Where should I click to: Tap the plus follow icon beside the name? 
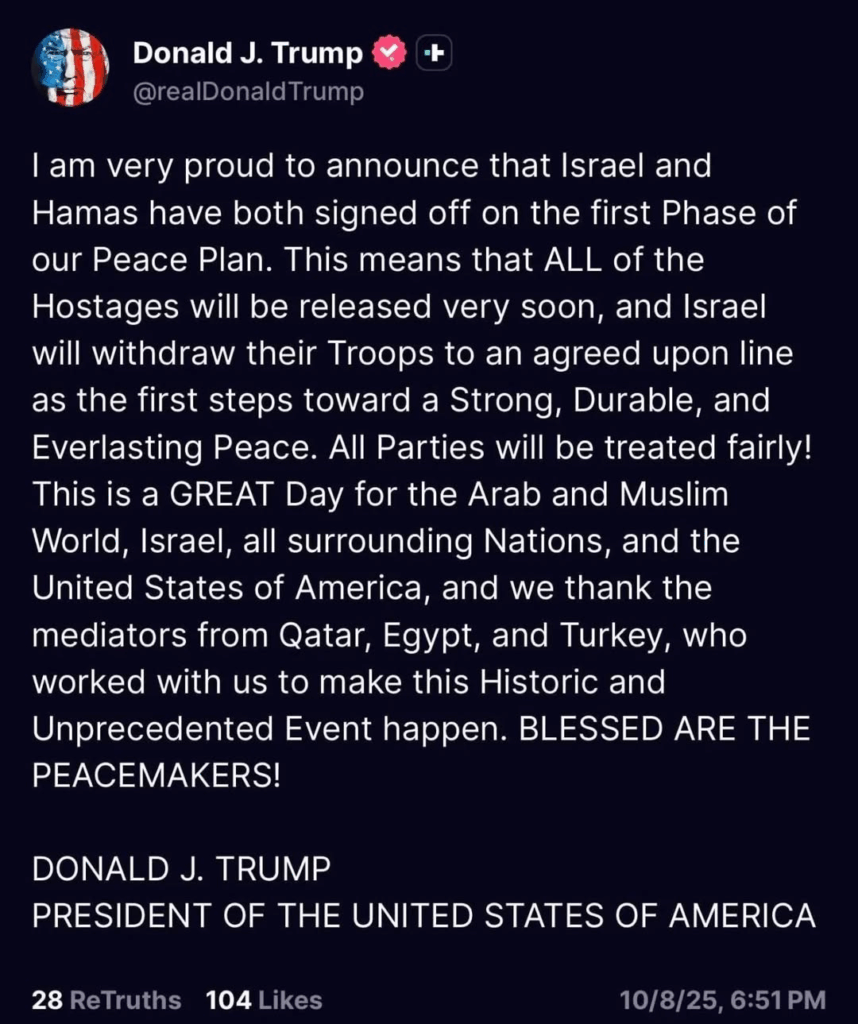pos(434,53)
